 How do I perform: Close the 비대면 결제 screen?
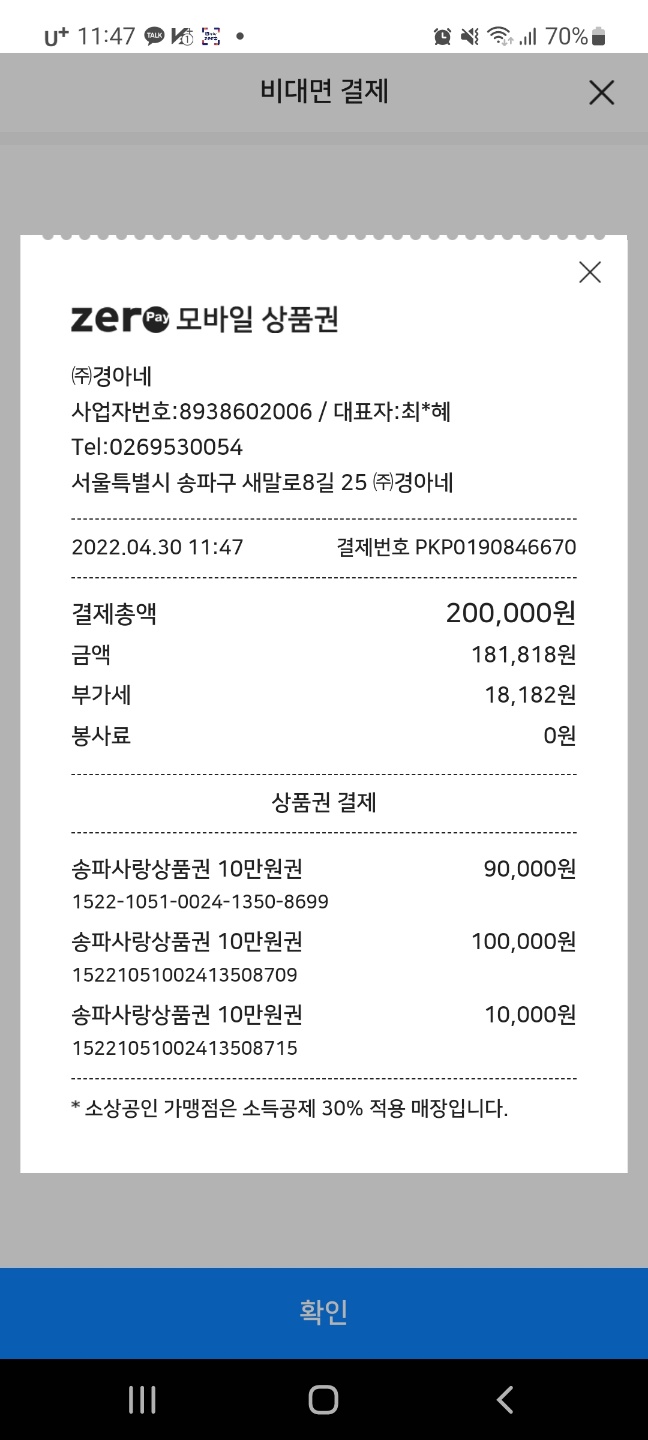click(x=601, y=93)
